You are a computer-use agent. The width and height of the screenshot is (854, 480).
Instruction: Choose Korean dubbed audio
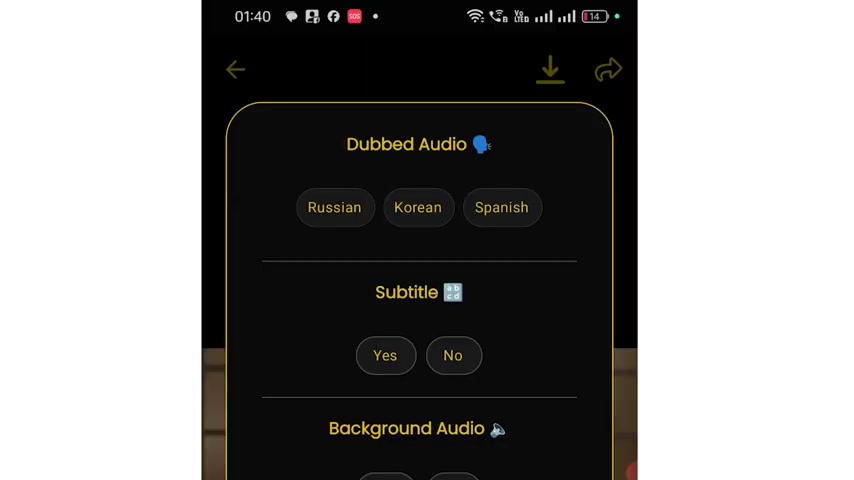coord(418,207)
